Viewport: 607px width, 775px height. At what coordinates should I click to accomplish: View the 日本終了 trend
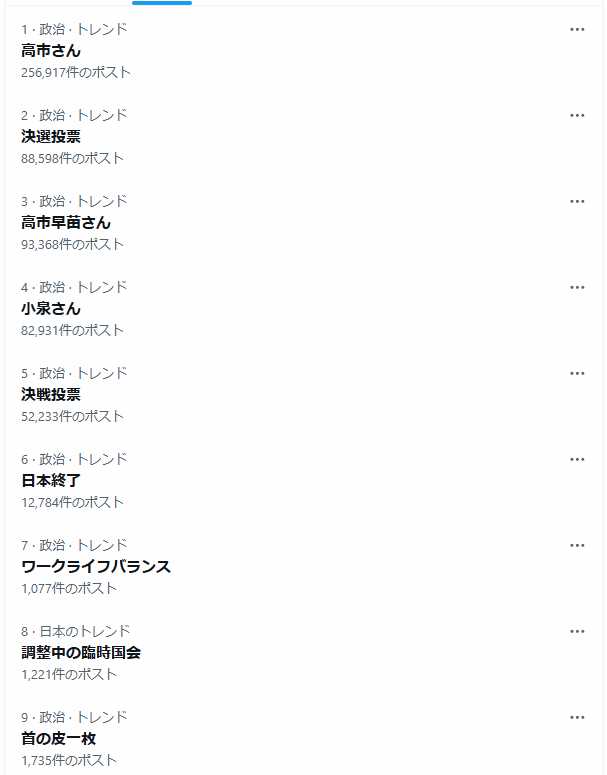51,480
